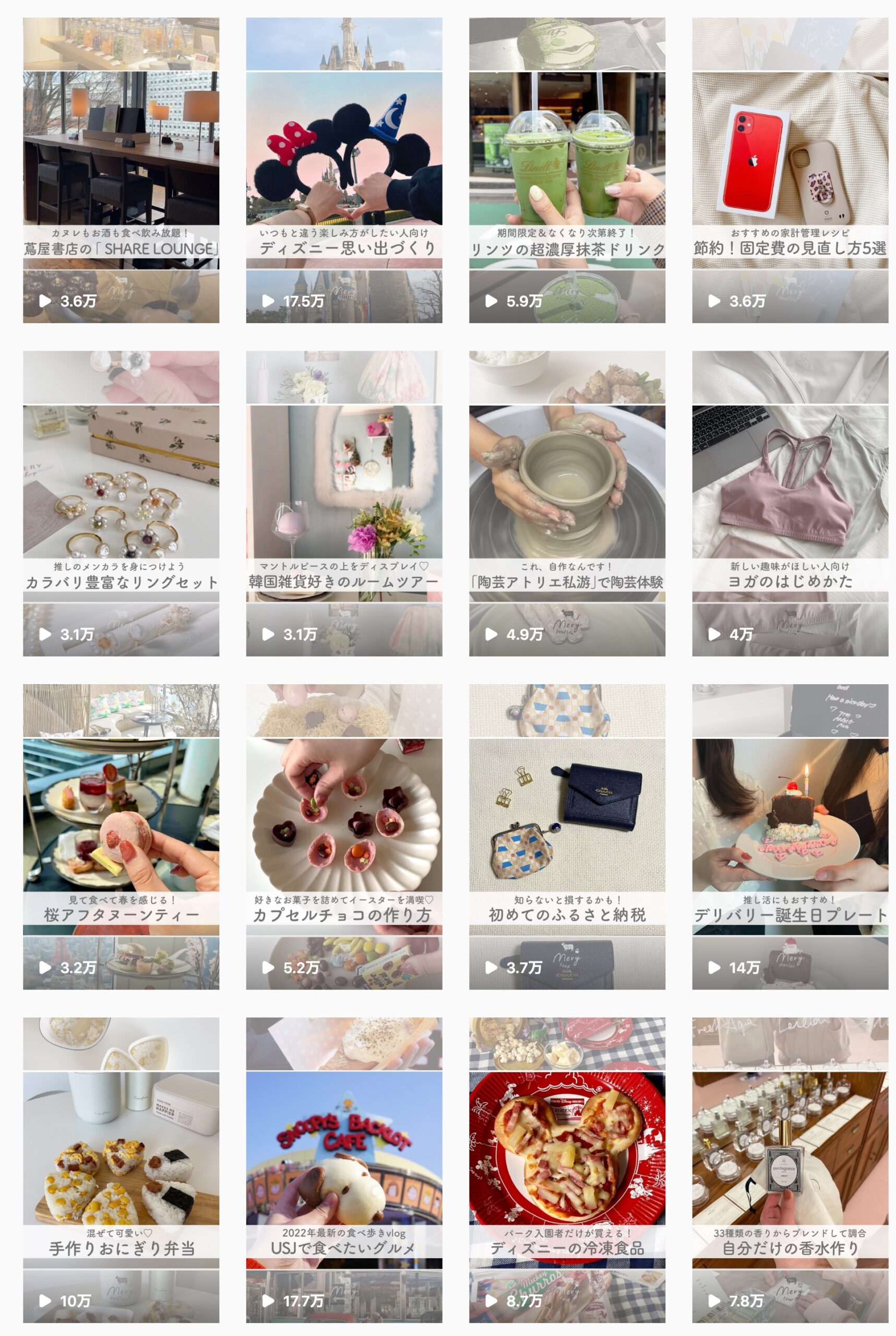
Task: Play the ディズニー思い出づくり video
Action: click(x=344, y=170)
